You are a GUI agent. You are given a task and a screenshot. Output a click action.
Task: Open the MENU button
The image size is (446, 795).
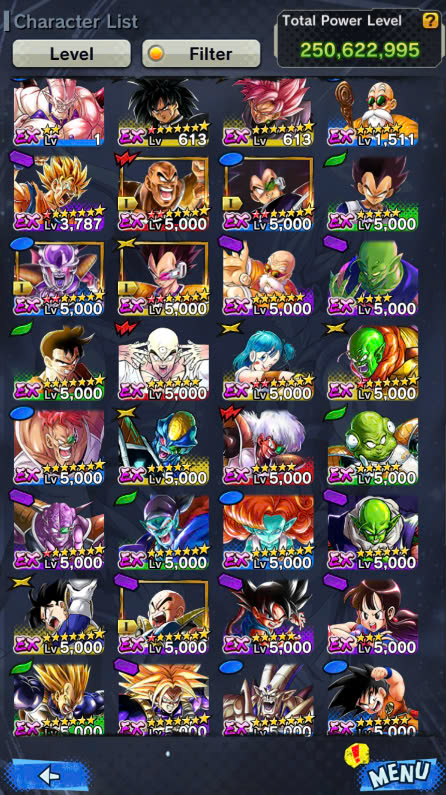[396, 775]
